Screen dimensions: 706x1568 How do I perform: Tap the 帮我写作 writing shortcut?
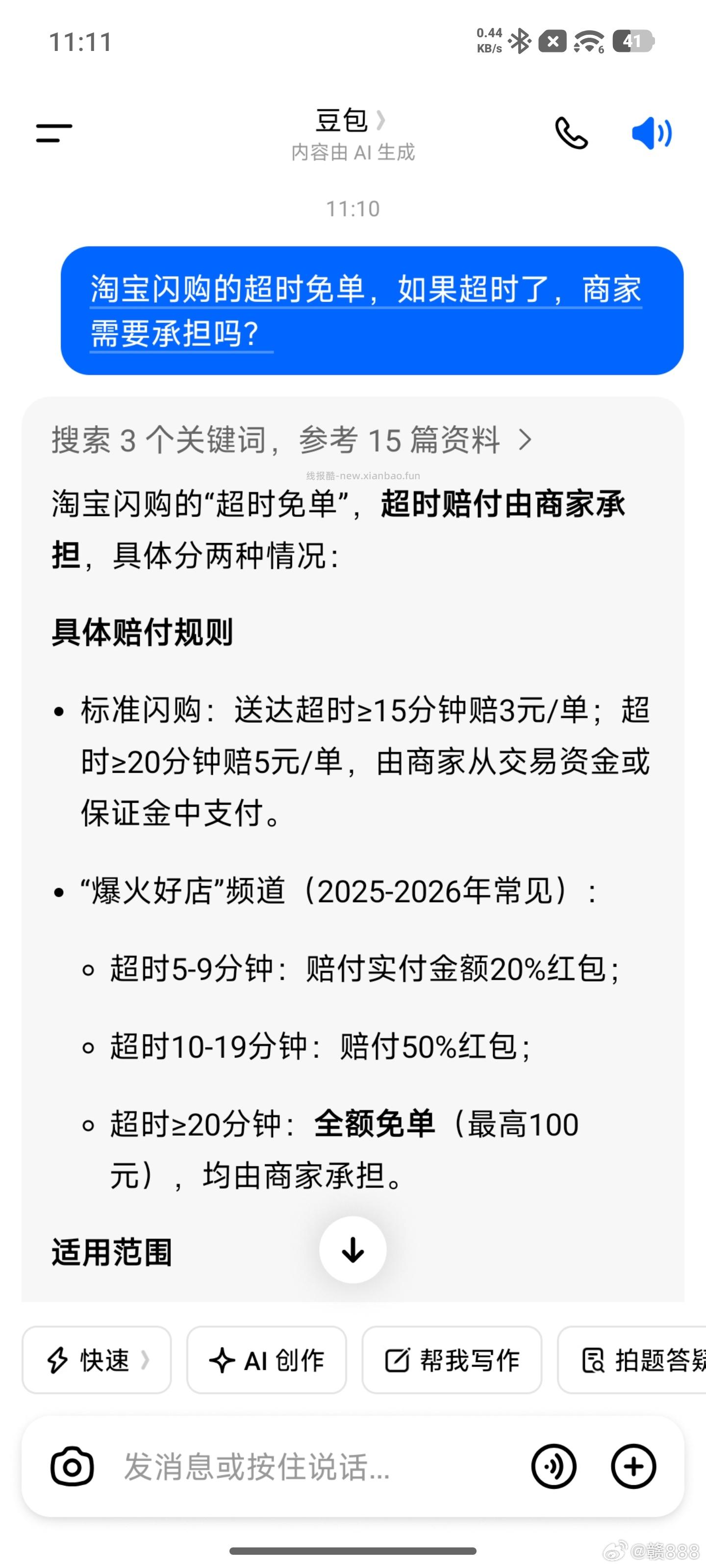453,1360
